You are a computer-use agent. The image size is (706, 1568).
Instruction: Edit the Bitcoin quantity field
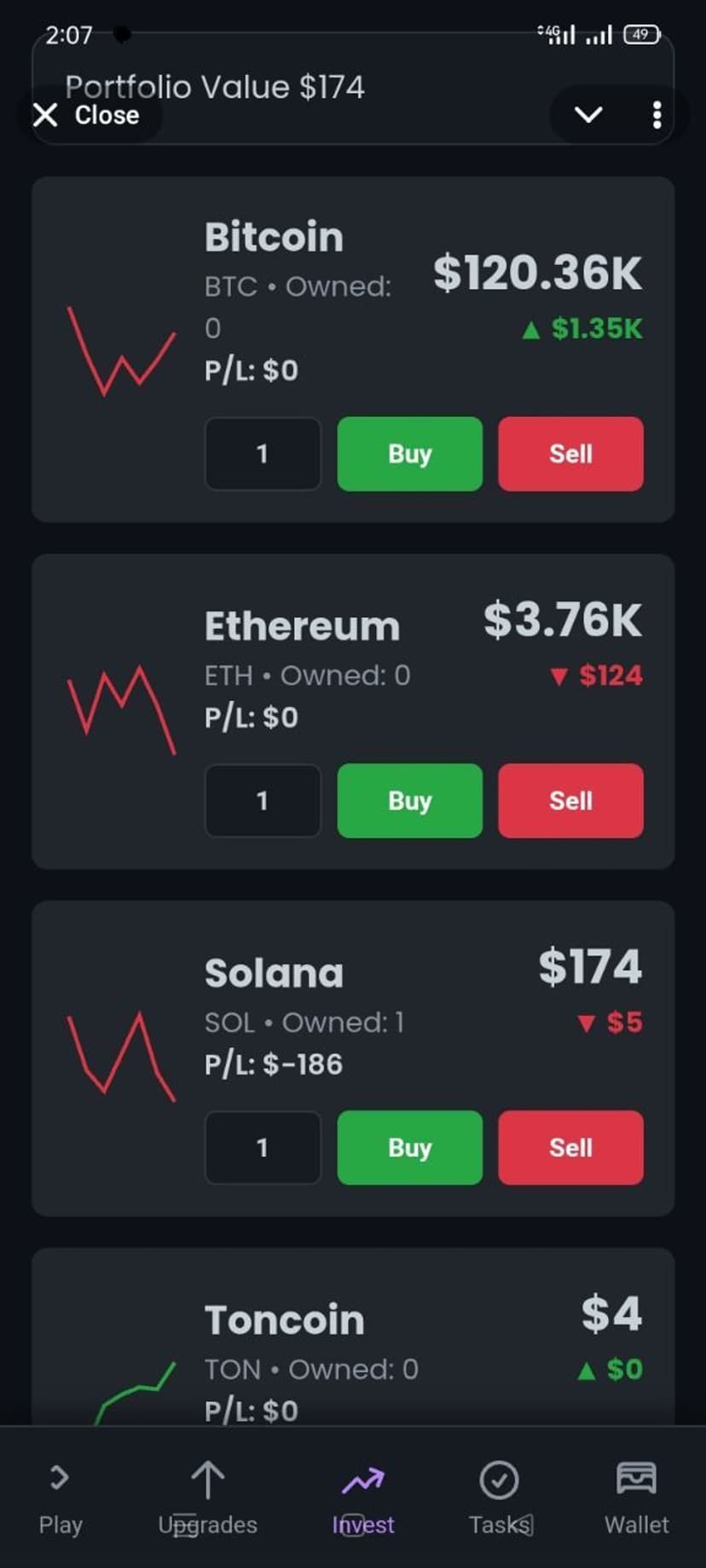pos(263,453)
